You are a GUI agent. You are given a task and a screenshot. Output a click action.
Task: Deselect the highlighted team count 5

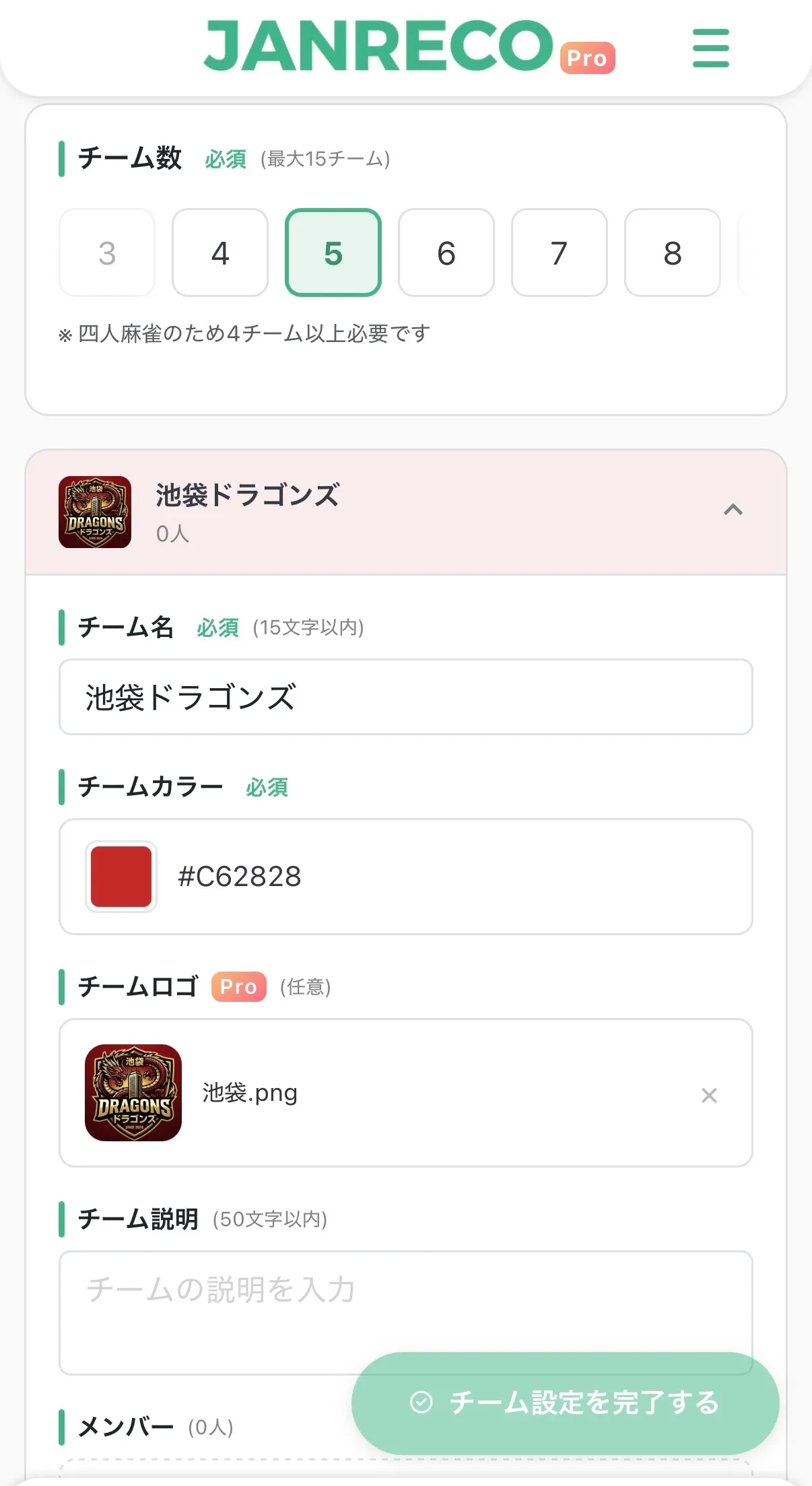point(333,253)
